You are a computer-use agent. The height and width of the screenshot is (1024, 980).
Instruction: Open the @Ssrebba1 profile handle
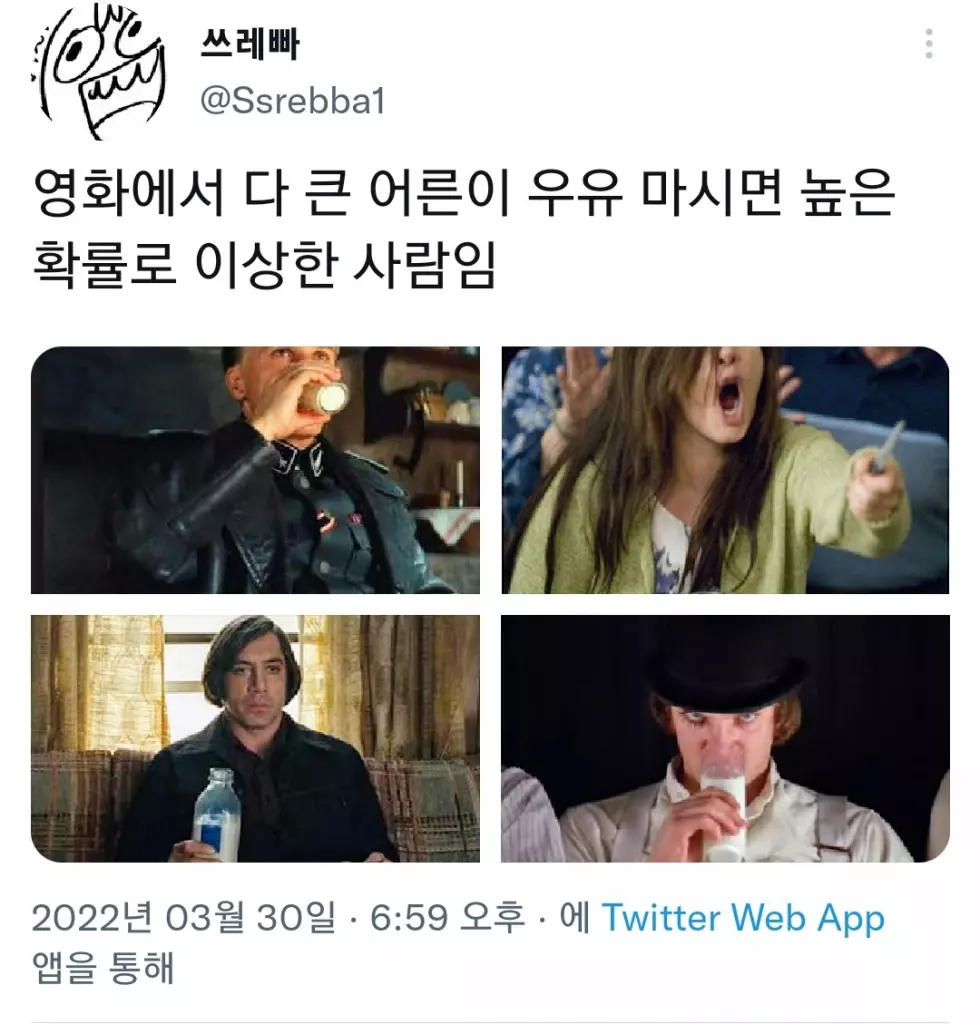292,102
